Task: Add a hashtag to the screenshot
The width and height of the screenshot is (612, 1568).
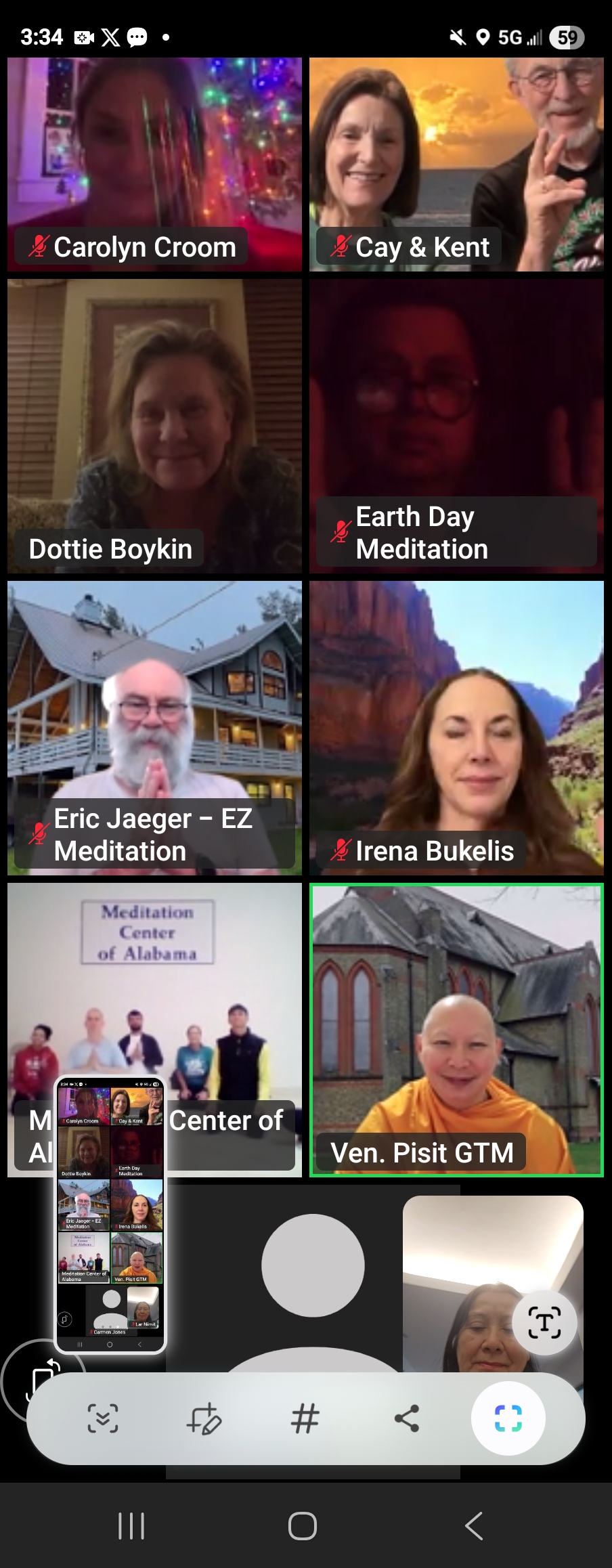Action: coord(305,1418)
